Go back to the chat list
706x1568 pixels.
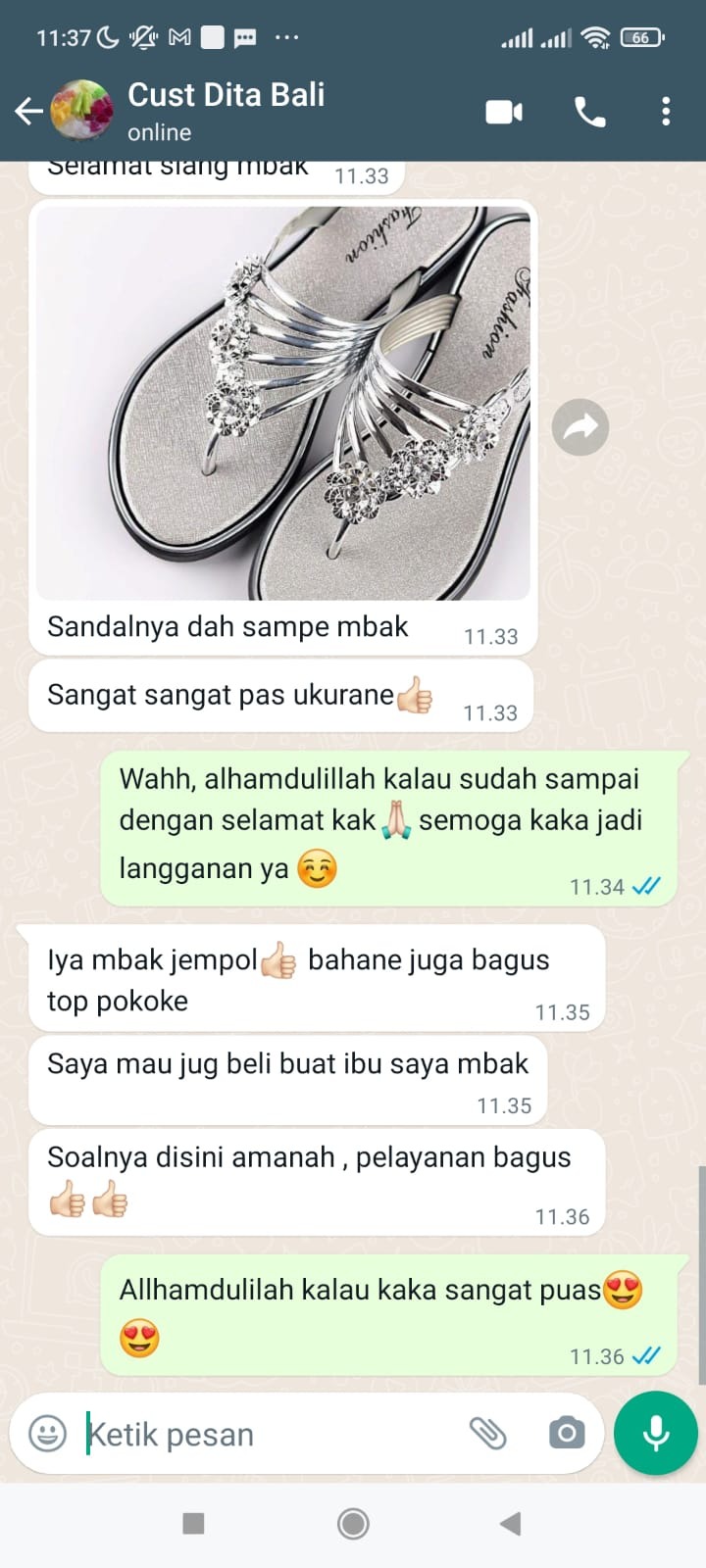[28, 111]
